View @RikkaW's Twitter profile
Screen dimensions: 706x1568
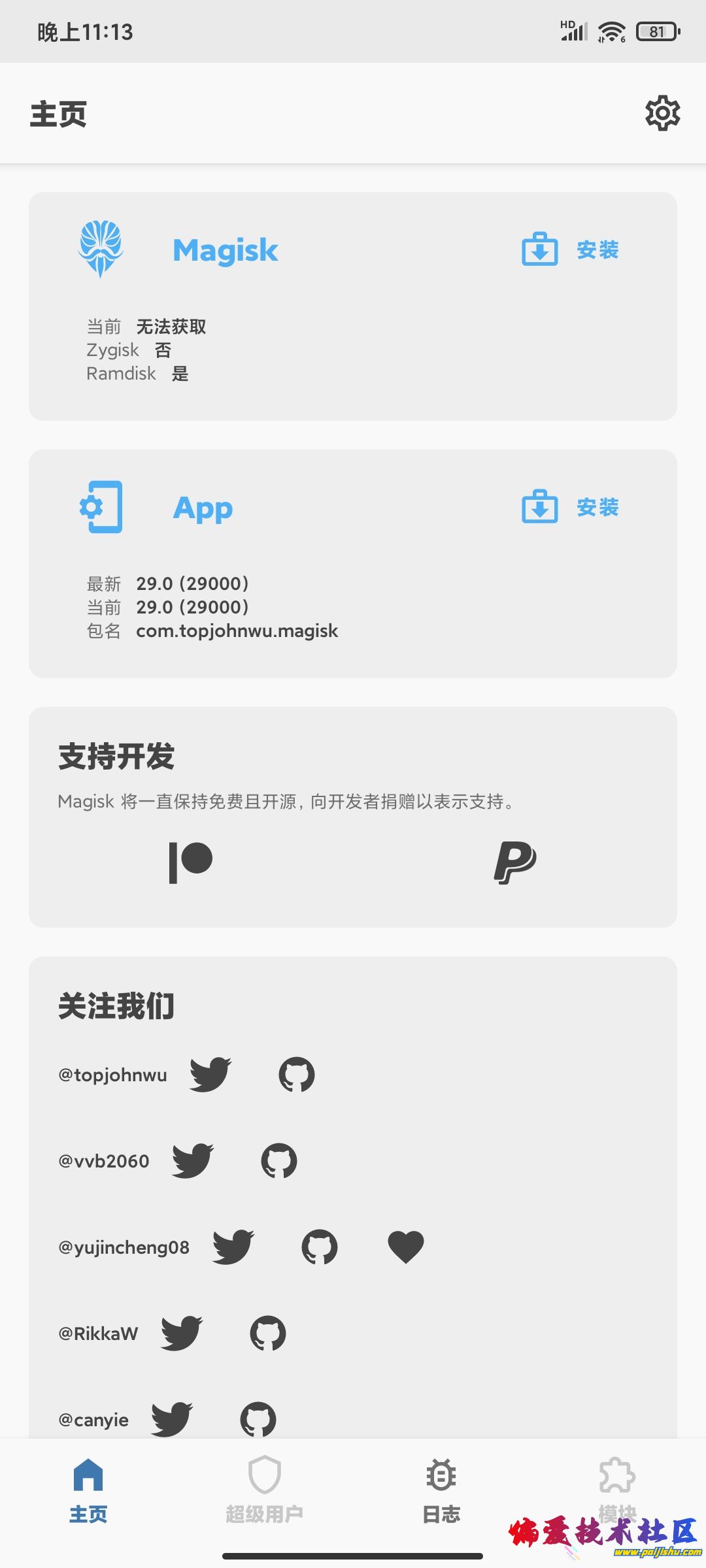(182, 1333)
